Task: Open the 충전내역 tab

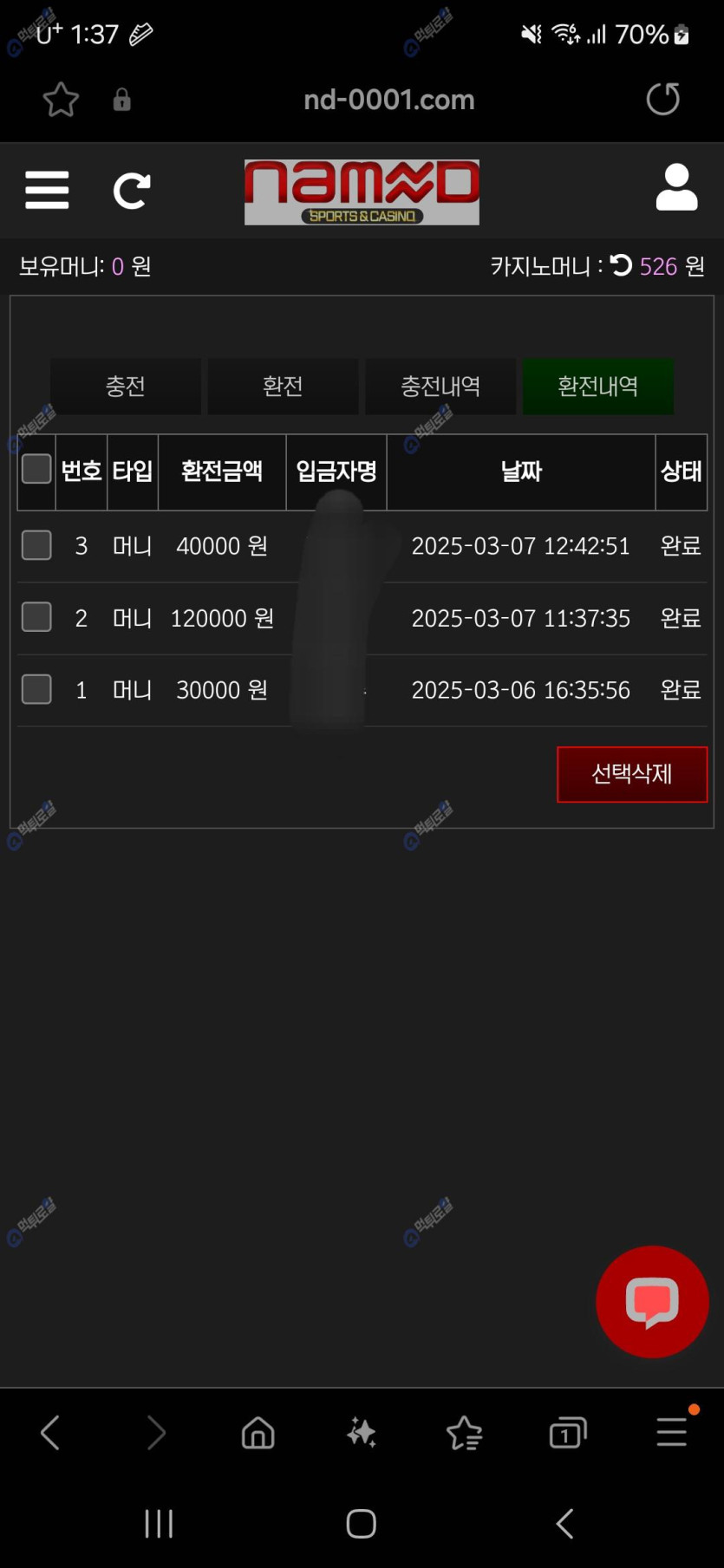Action: [440, 386]
